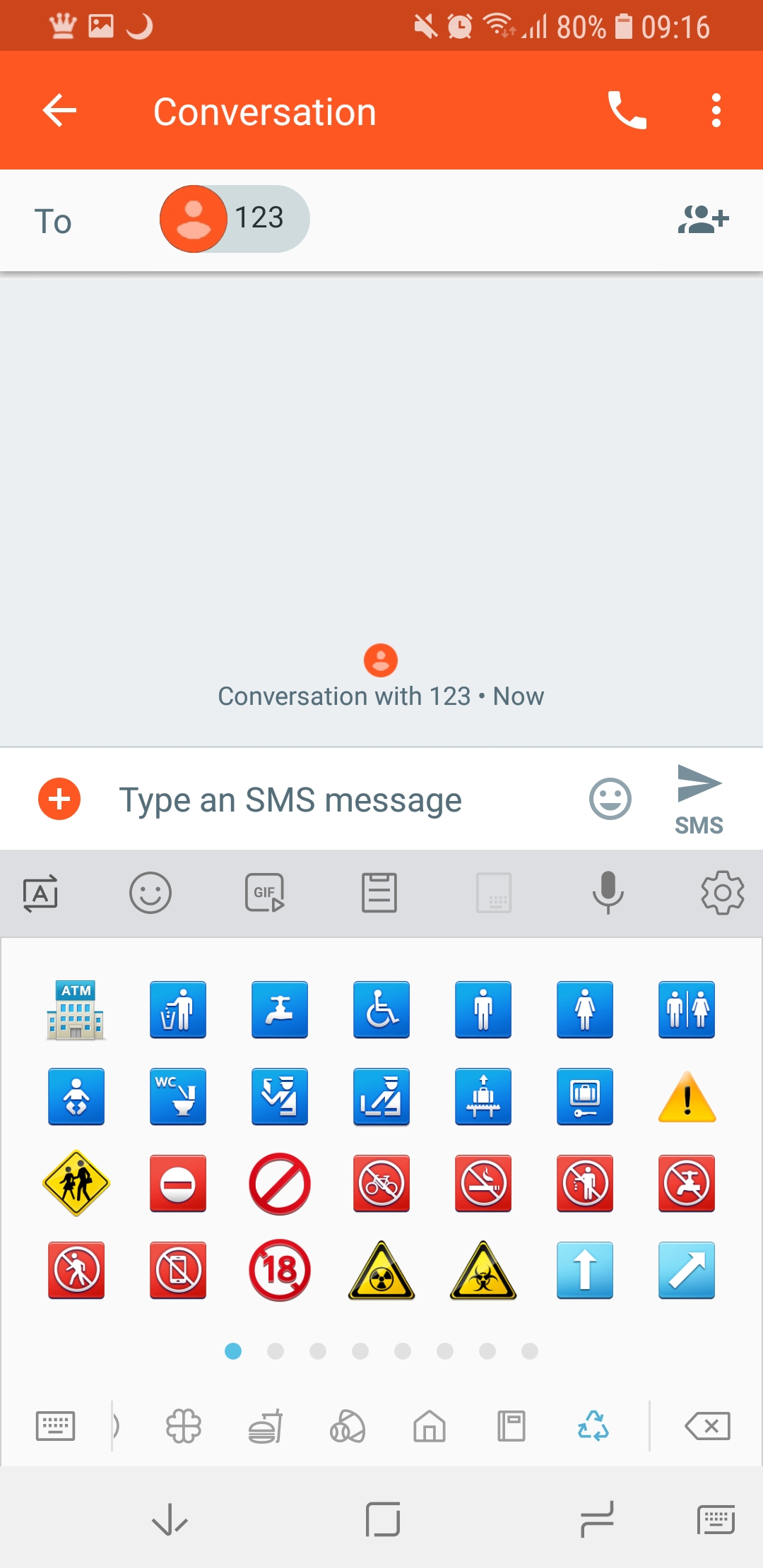This screenshot has height=1568, width=763.
Task: Tap the orange plus attachment button
Action: tap(59, 799)
